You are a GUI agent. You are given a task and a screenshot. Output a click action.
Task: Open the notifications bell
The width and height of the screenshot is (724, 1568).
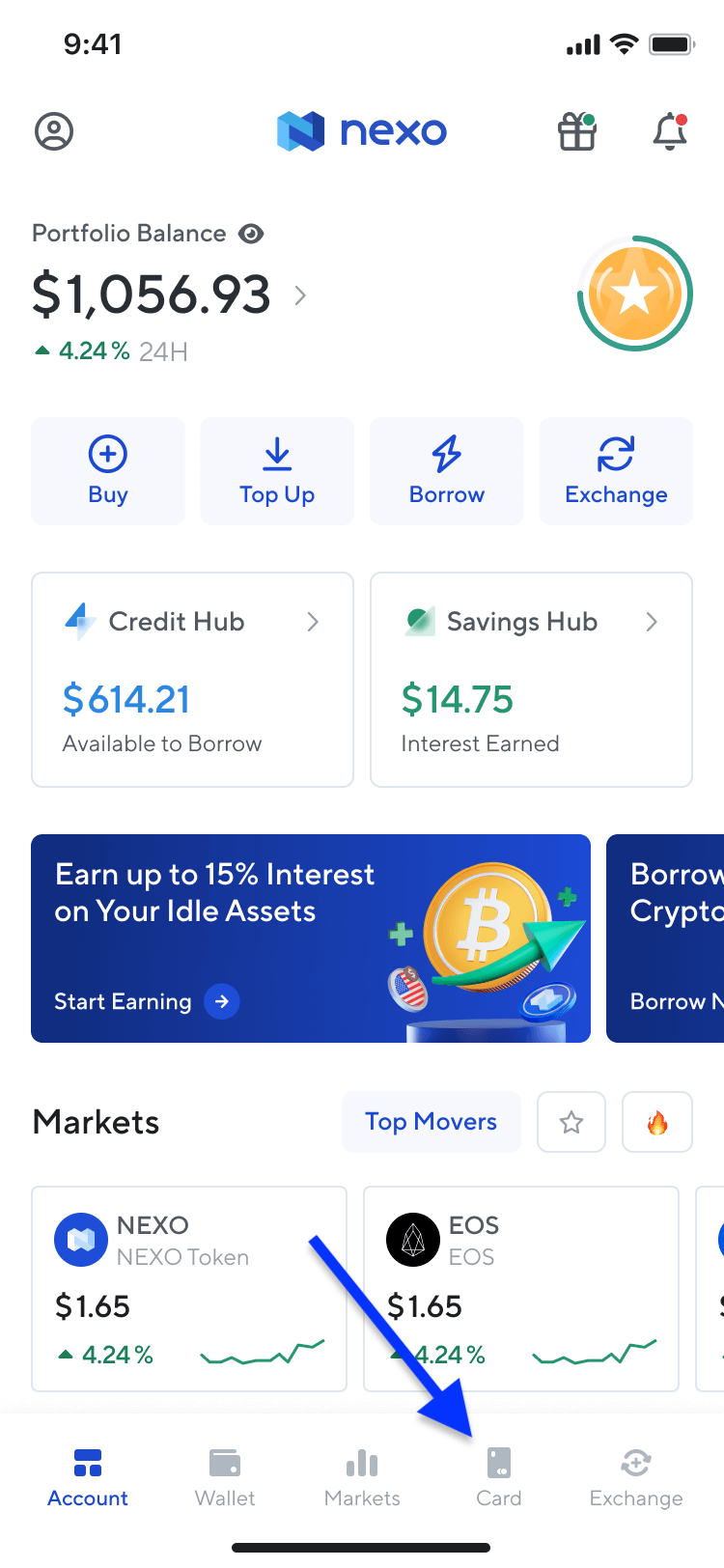(670, 131)
